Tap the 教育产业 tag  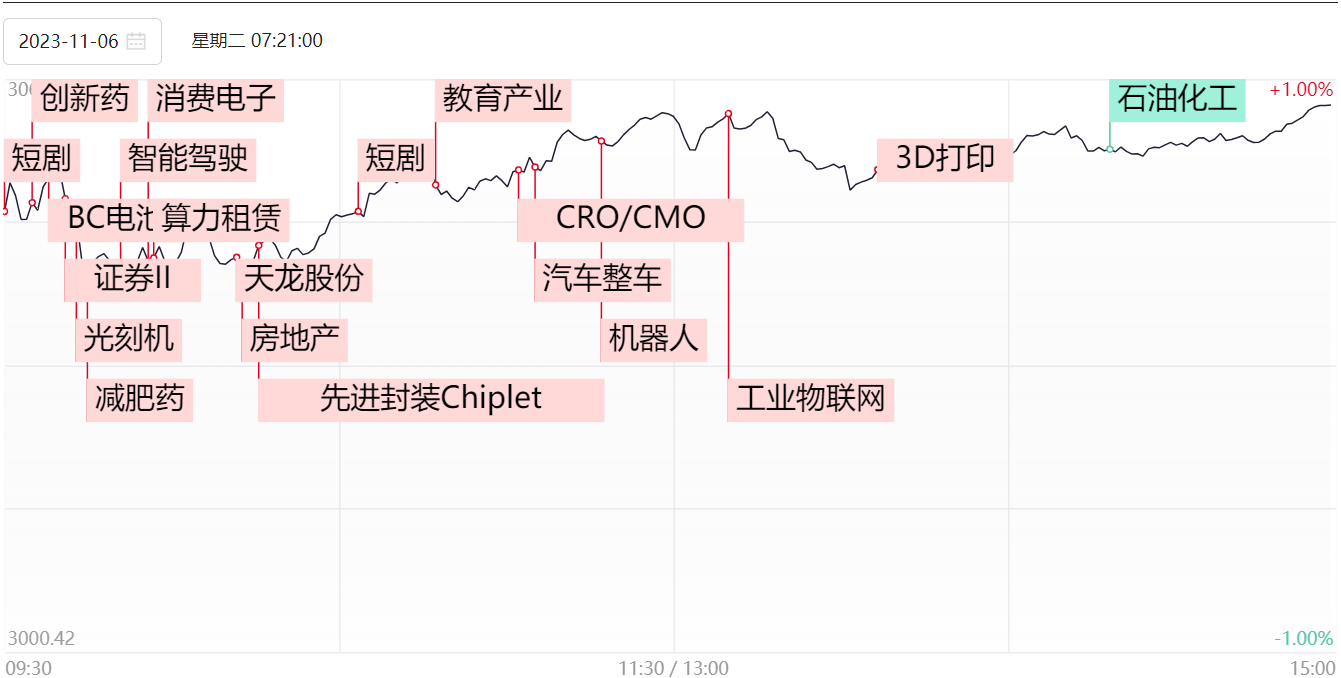click(503, 99)
